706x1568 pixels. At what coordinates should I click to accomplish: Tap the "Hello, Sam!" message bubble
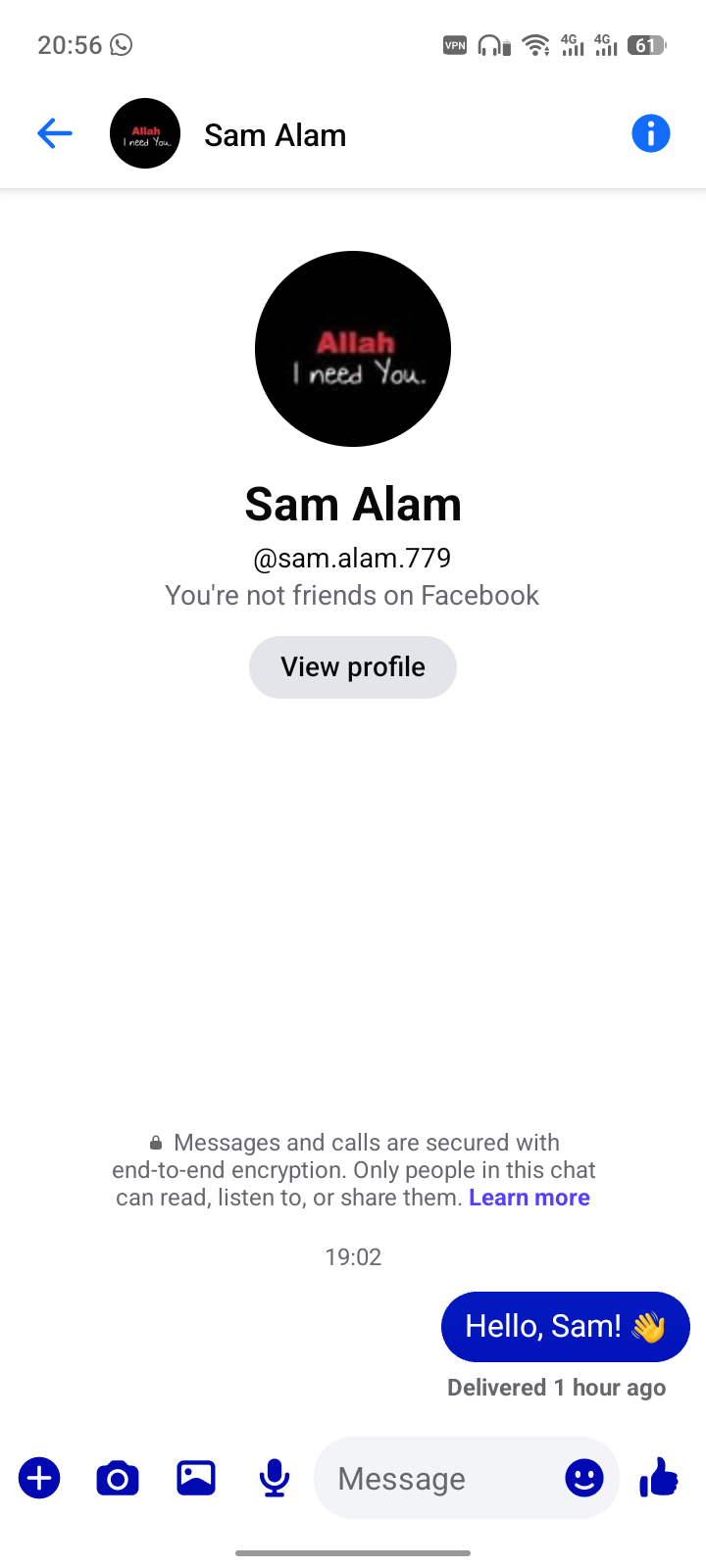(x=566, y=1327)
